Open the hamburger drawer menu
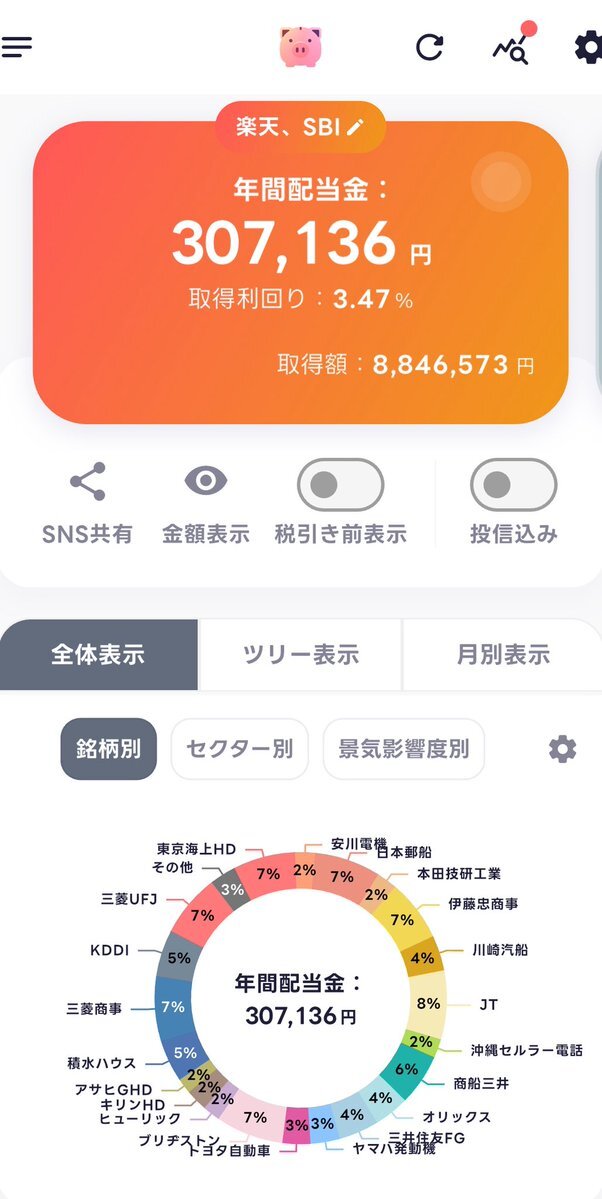This screenshot has width=602, height=1199. pyautogui.click(x=16, y=47)
